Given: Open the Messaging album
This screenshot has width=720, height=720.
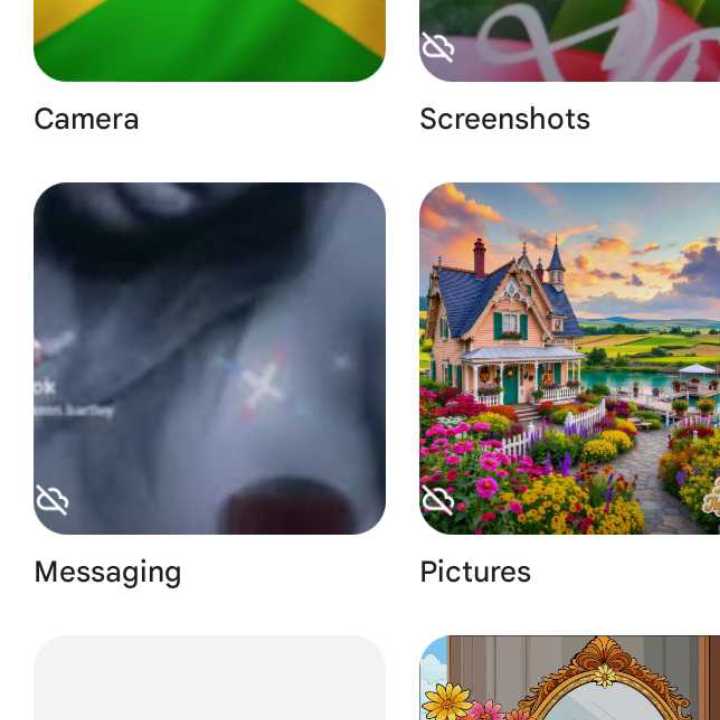Looking at the screenshot, I should pos(209,358).
